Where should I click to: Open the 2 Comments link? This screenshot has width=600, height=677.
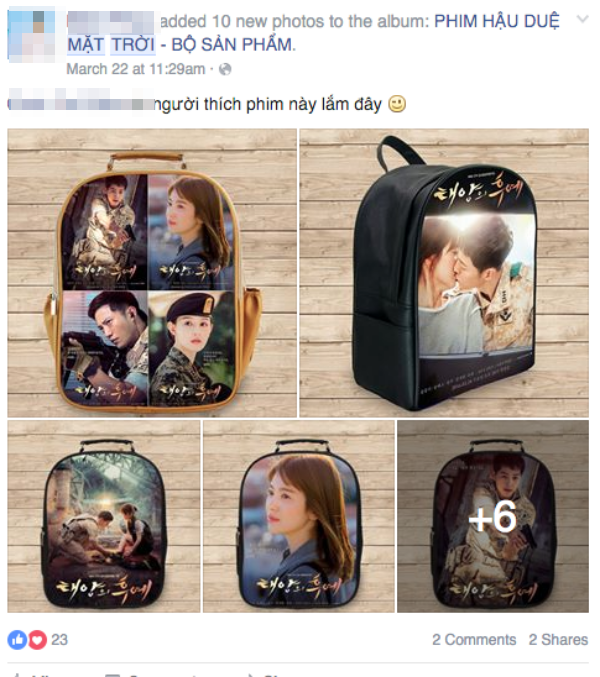[474, 639]
